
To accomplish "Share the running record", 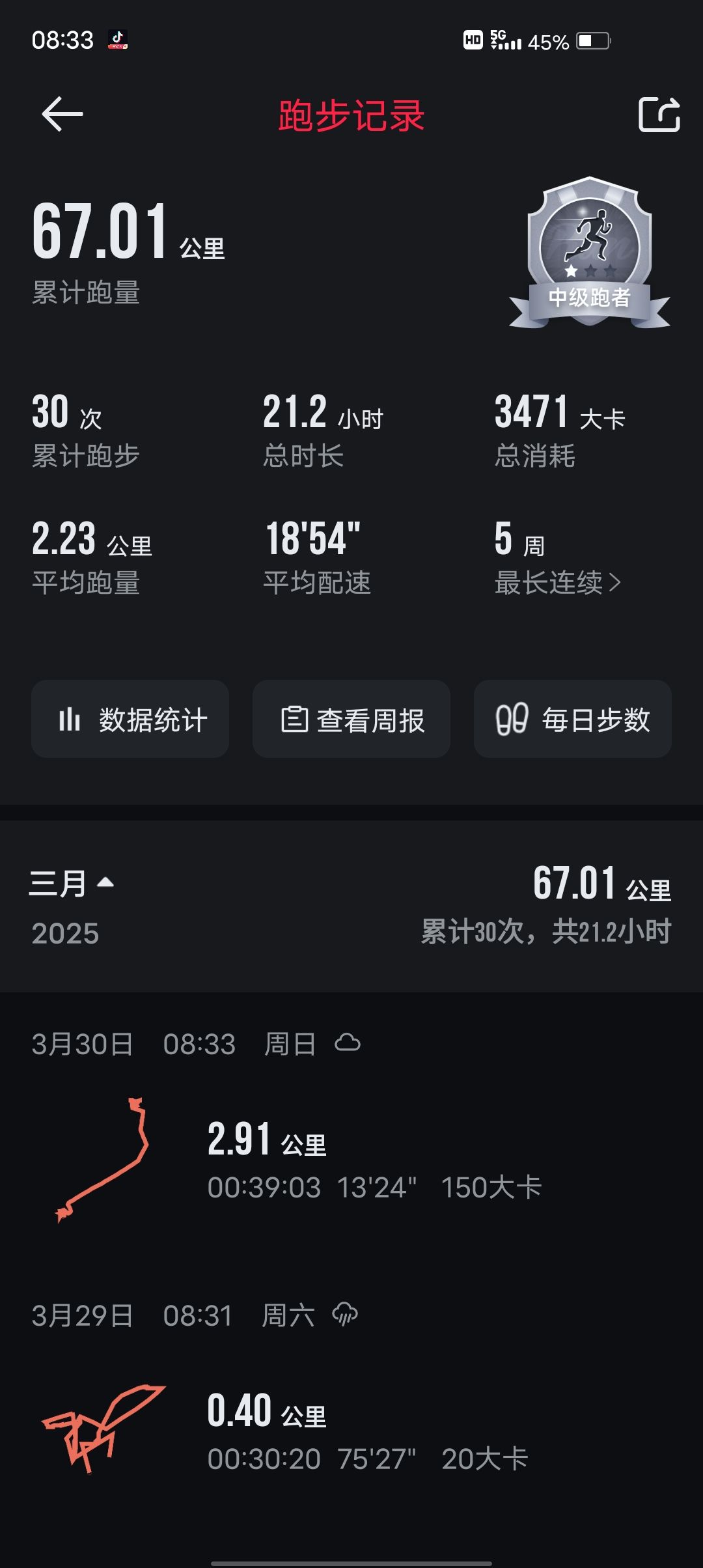I will 659,115.
